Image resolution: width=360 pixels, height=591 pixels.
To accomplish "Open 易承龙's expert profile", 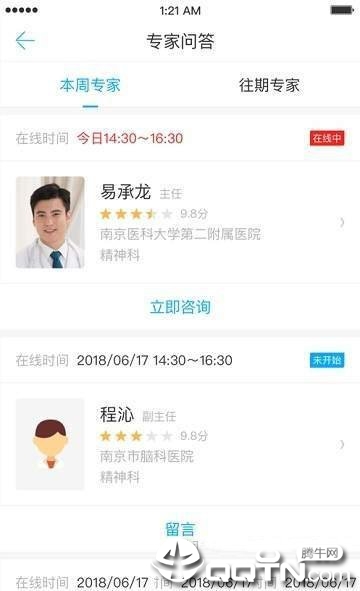I will point(180,222).
